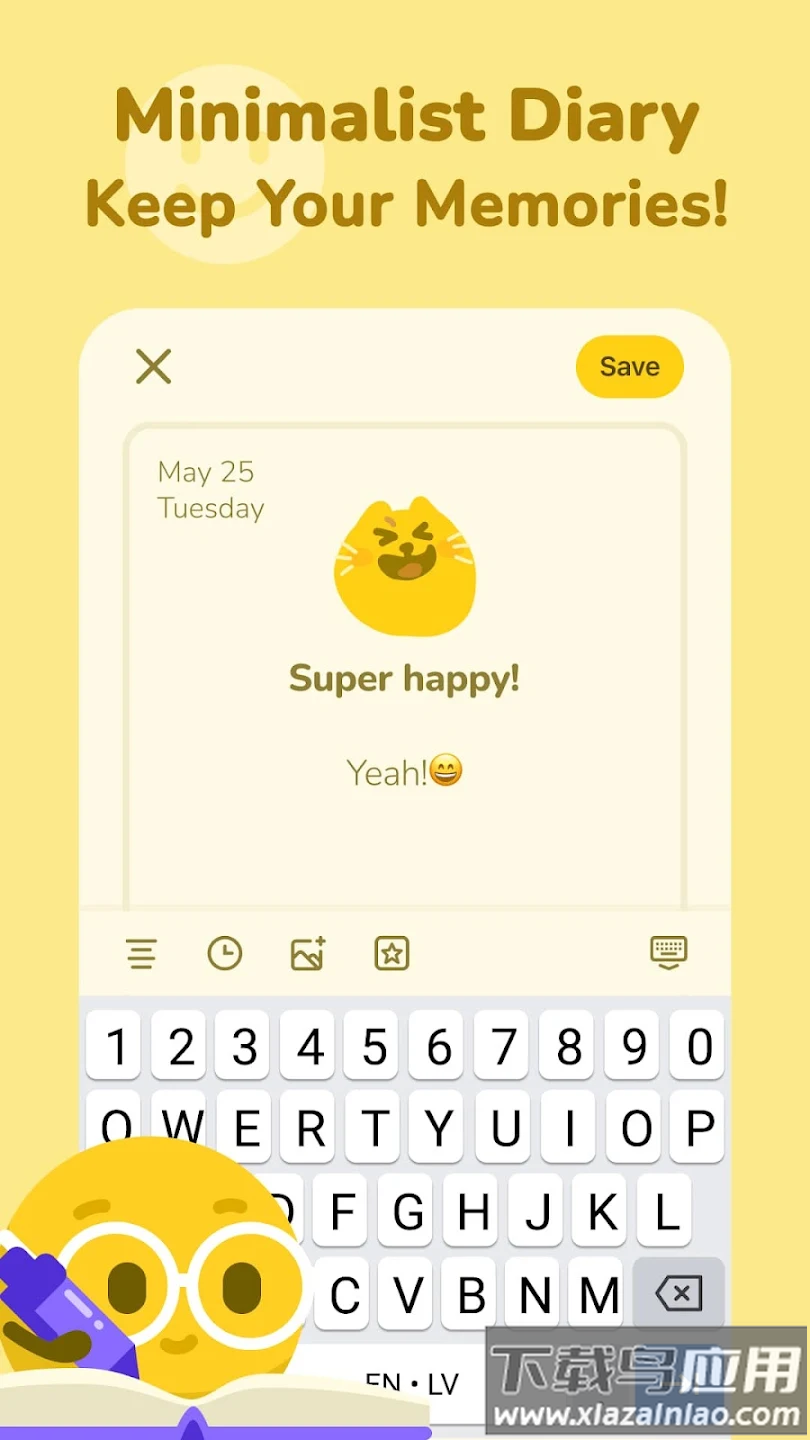Close the diary editor with the X
Image resolution: width=810 pixels, height=1440 pixels.
(x=153, y=366)
